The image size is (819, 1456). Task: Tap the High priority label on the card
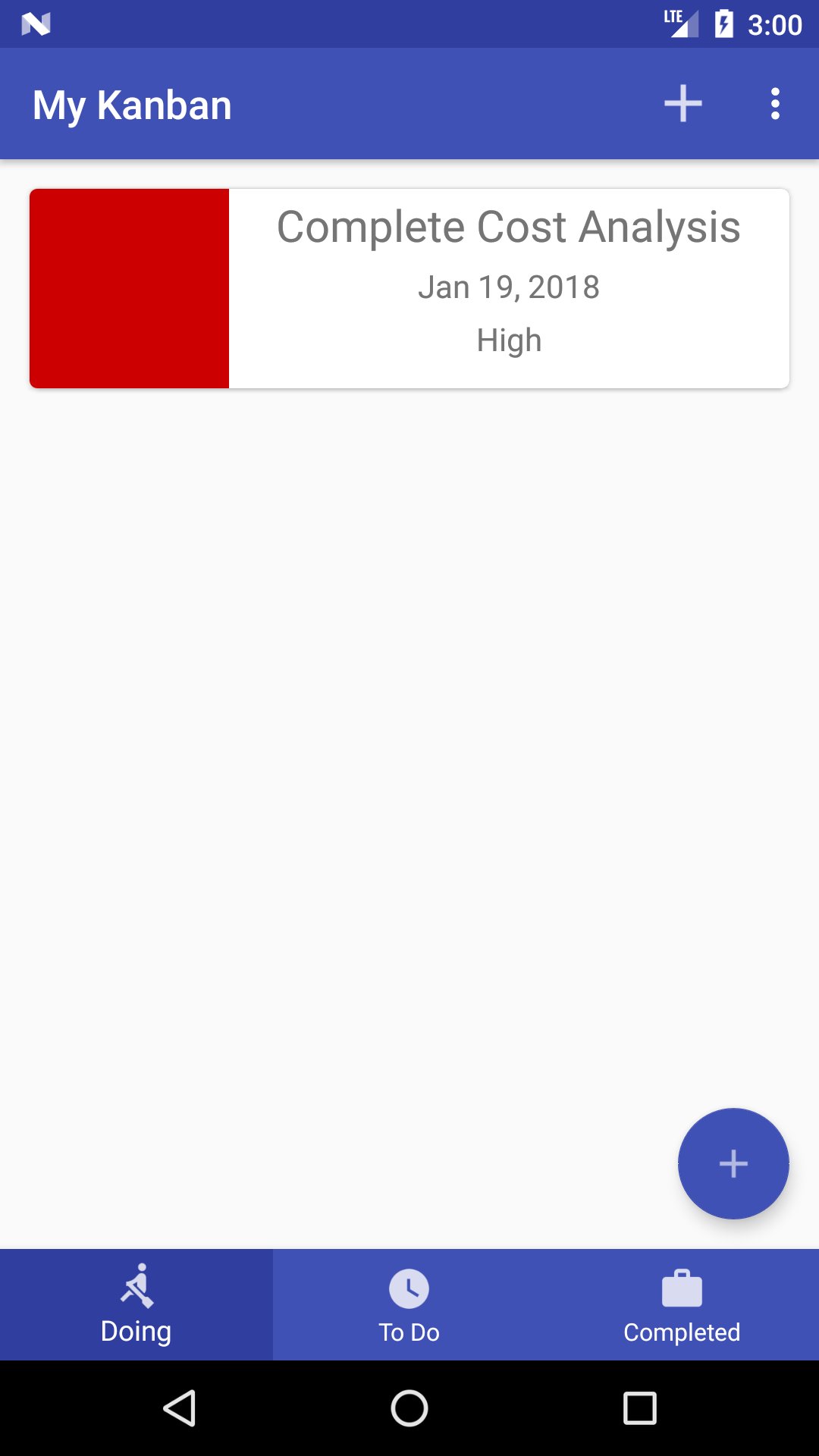click(x=508, y=339)
